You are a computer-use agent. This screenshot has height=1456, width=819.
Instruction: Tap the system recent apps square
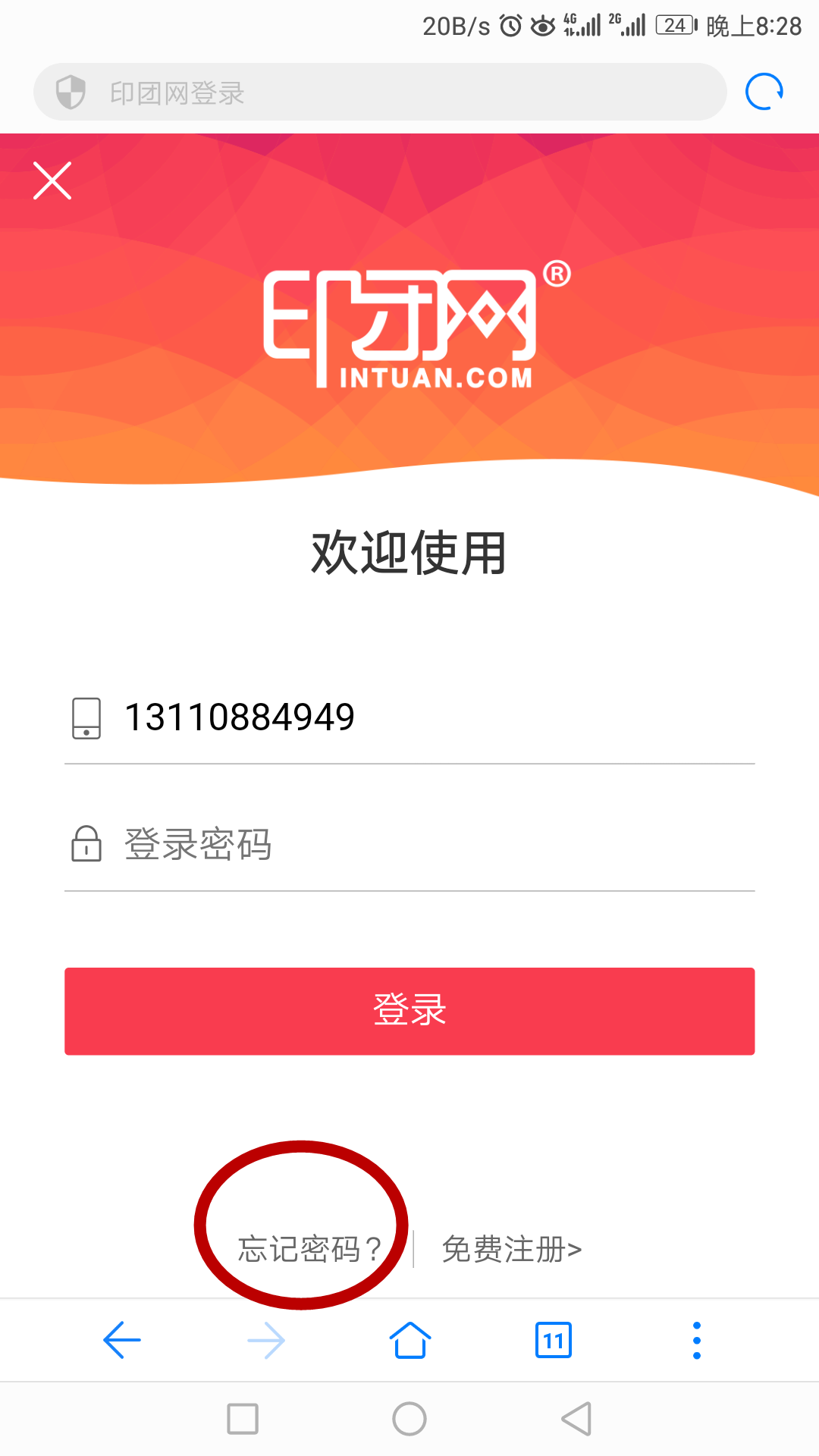coord(243,1419)
